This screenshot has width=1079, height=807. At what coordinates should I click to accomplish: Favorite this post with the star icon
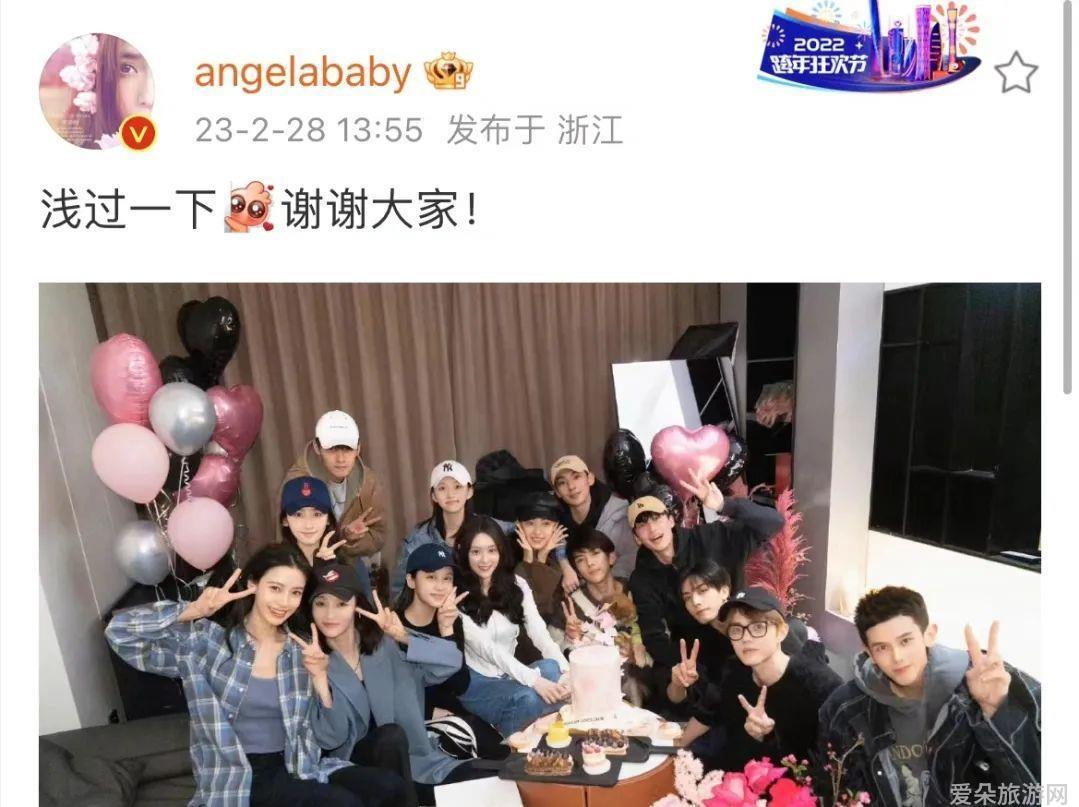[x=1016, y=72]
